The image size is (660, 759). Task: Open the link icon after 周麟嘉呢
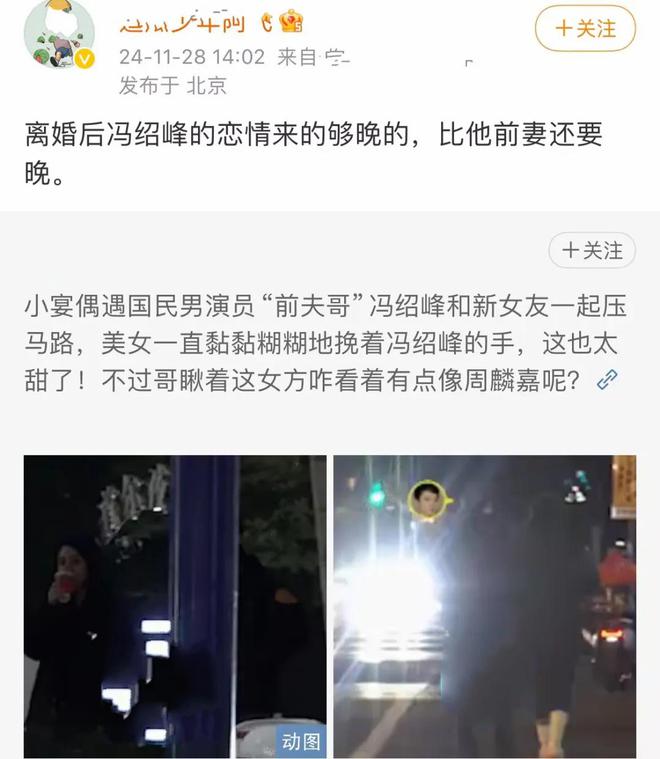(x=607, y=380)
